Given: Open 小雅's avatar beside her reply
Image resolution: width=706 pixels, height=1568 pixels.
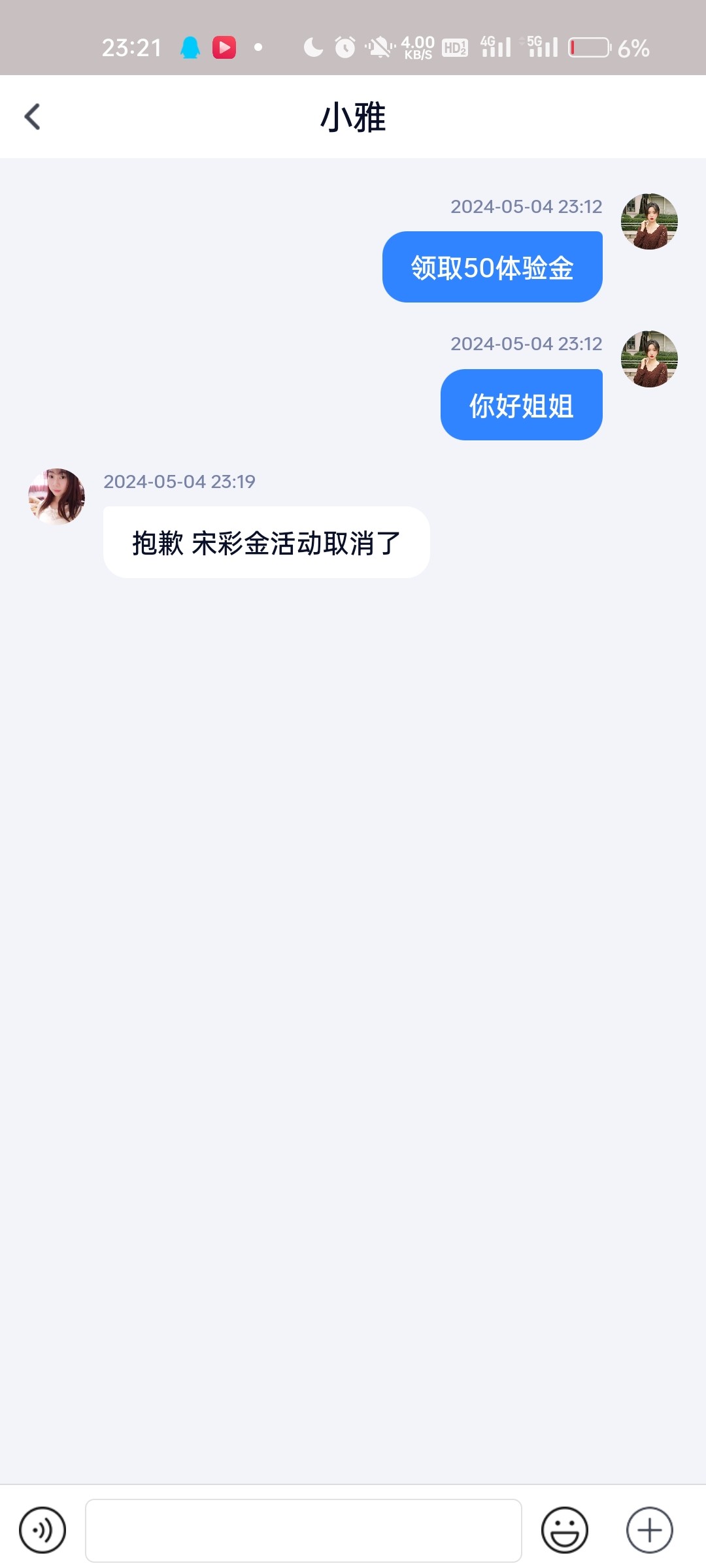Looking at the screenshot, I should pos(56,497).
